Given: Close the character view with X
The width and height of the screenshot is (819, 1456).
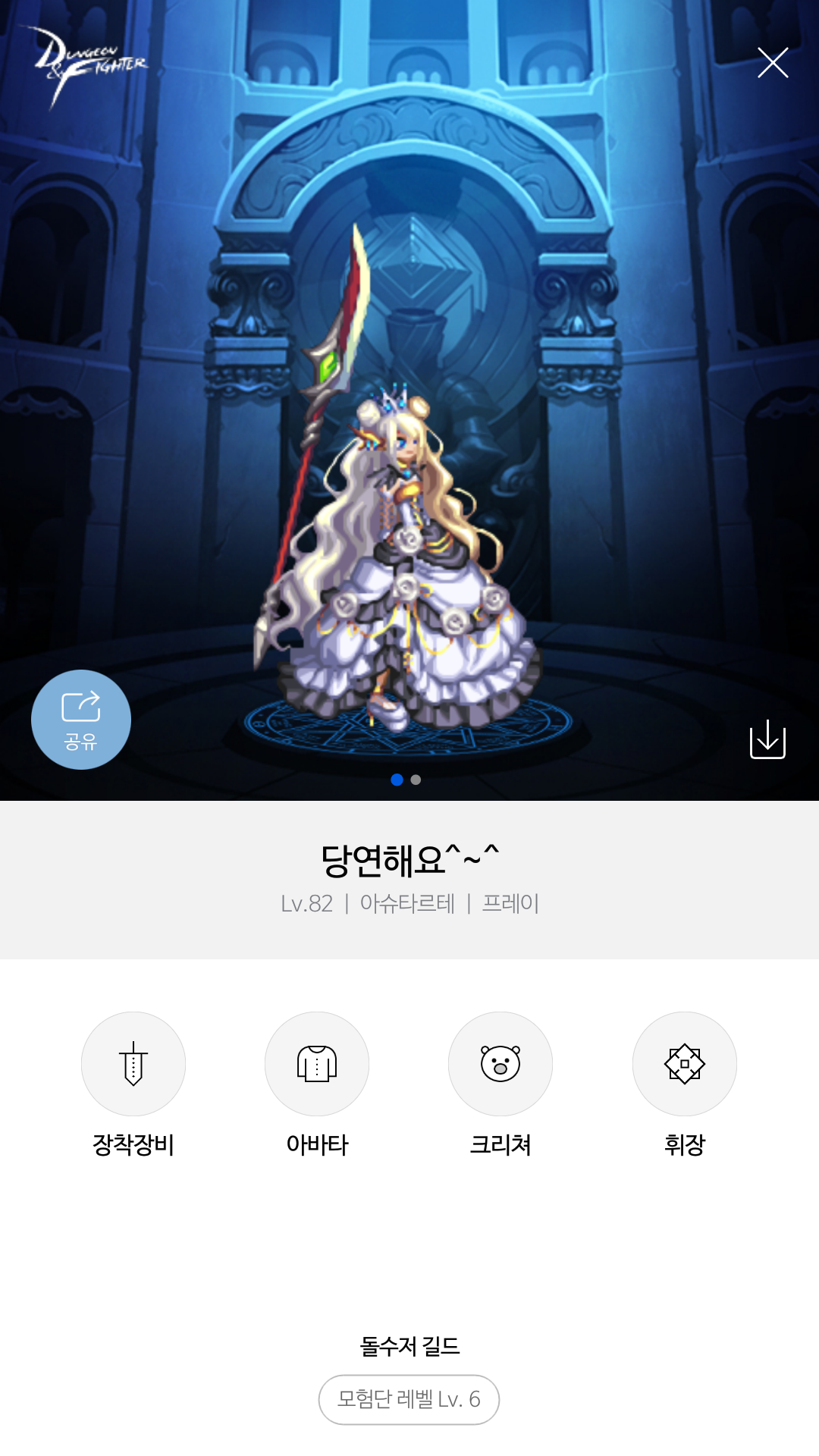Looking at the screenshot, I should (773, 63).
